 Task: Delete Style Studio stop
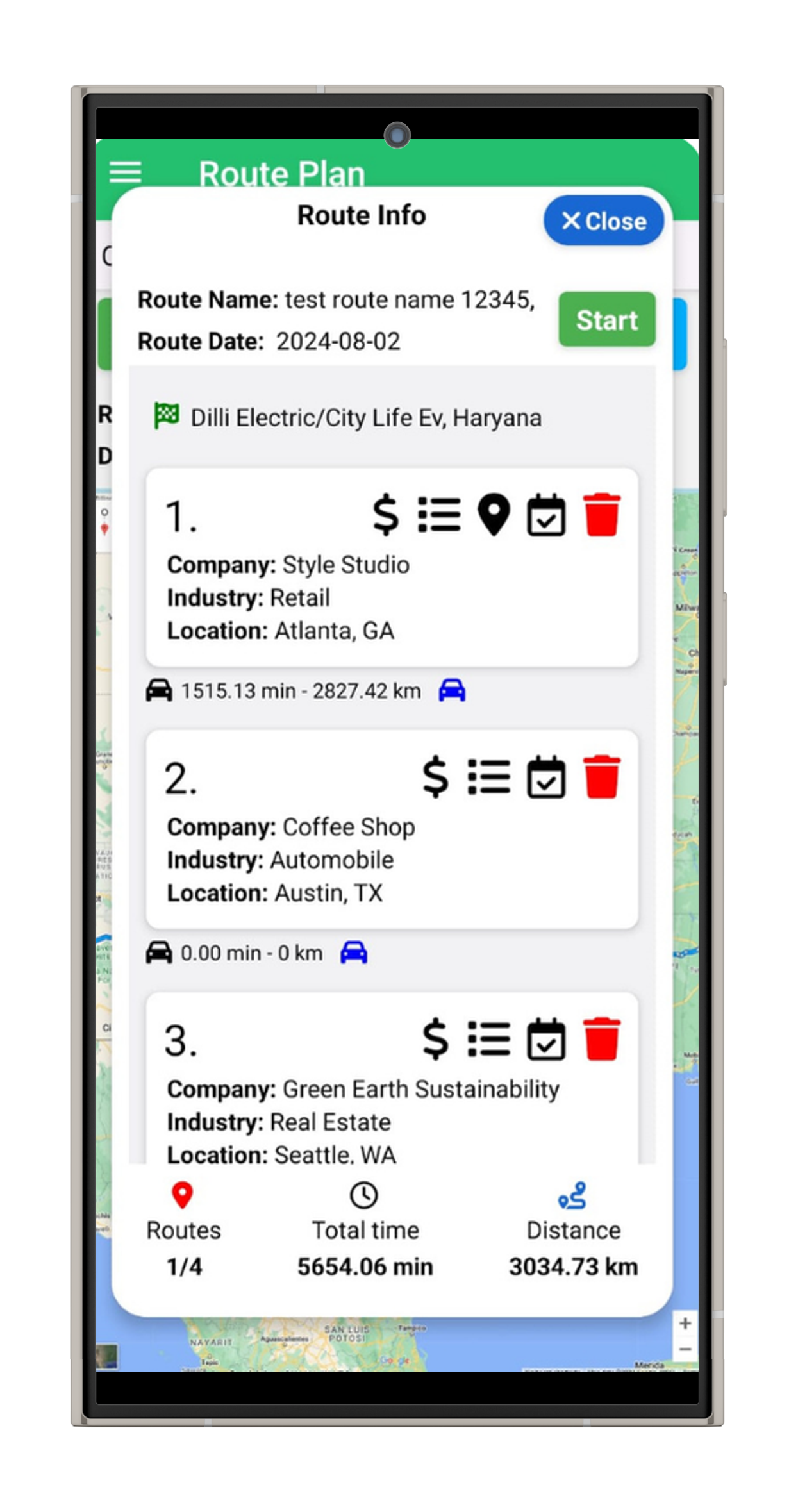602,515
